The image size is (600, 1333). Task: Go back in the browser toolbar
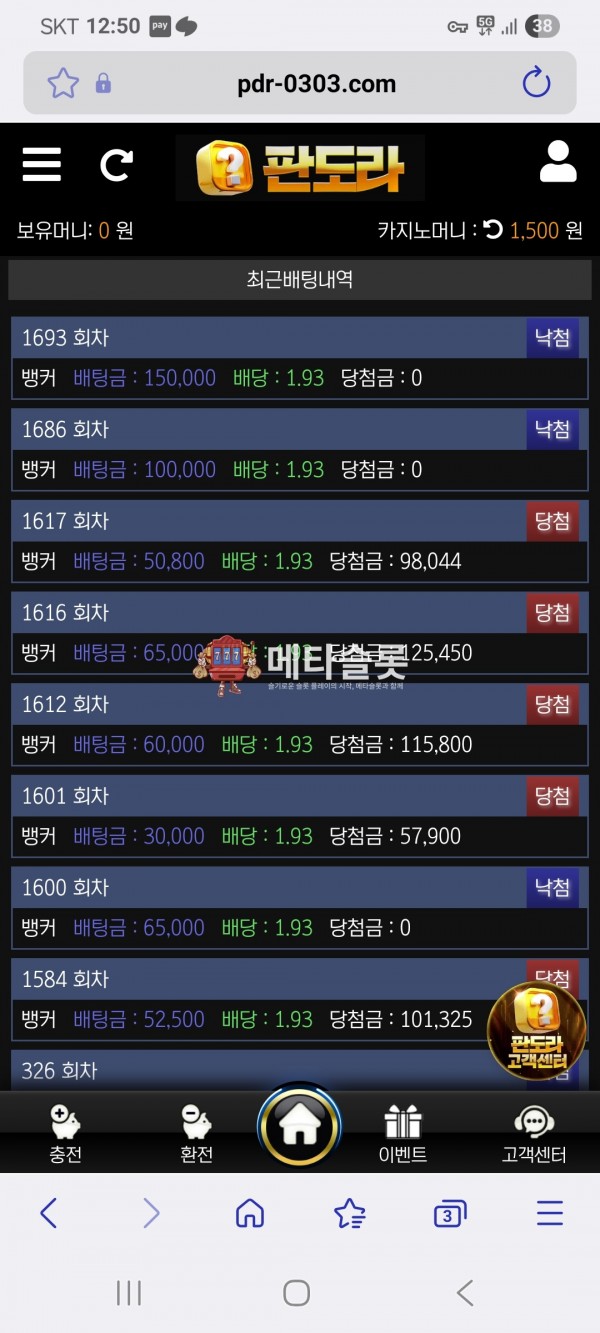[48, 1214]
